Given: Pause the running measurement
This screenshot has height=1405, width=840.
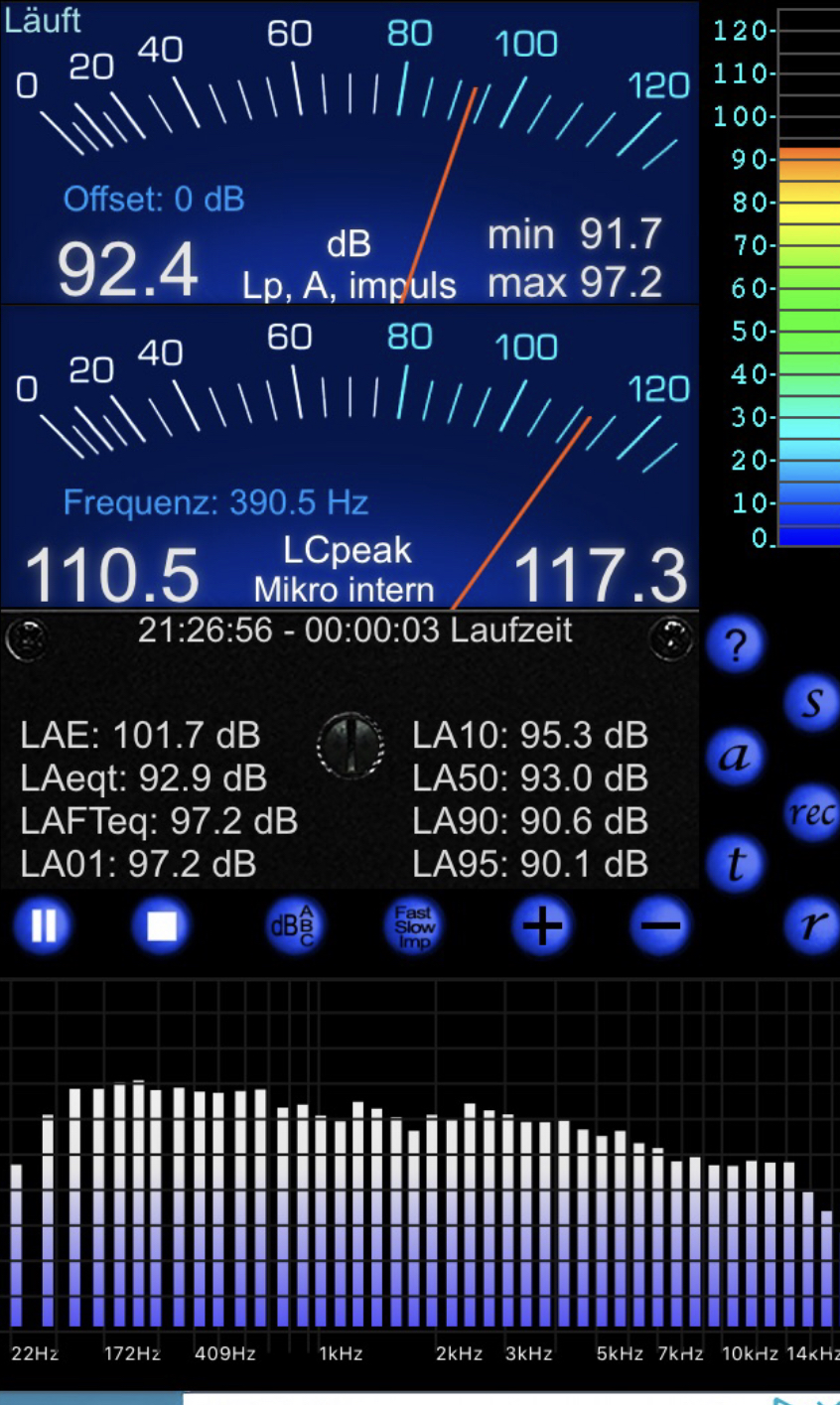Looking at the screenshot, I should pos(43,925).
